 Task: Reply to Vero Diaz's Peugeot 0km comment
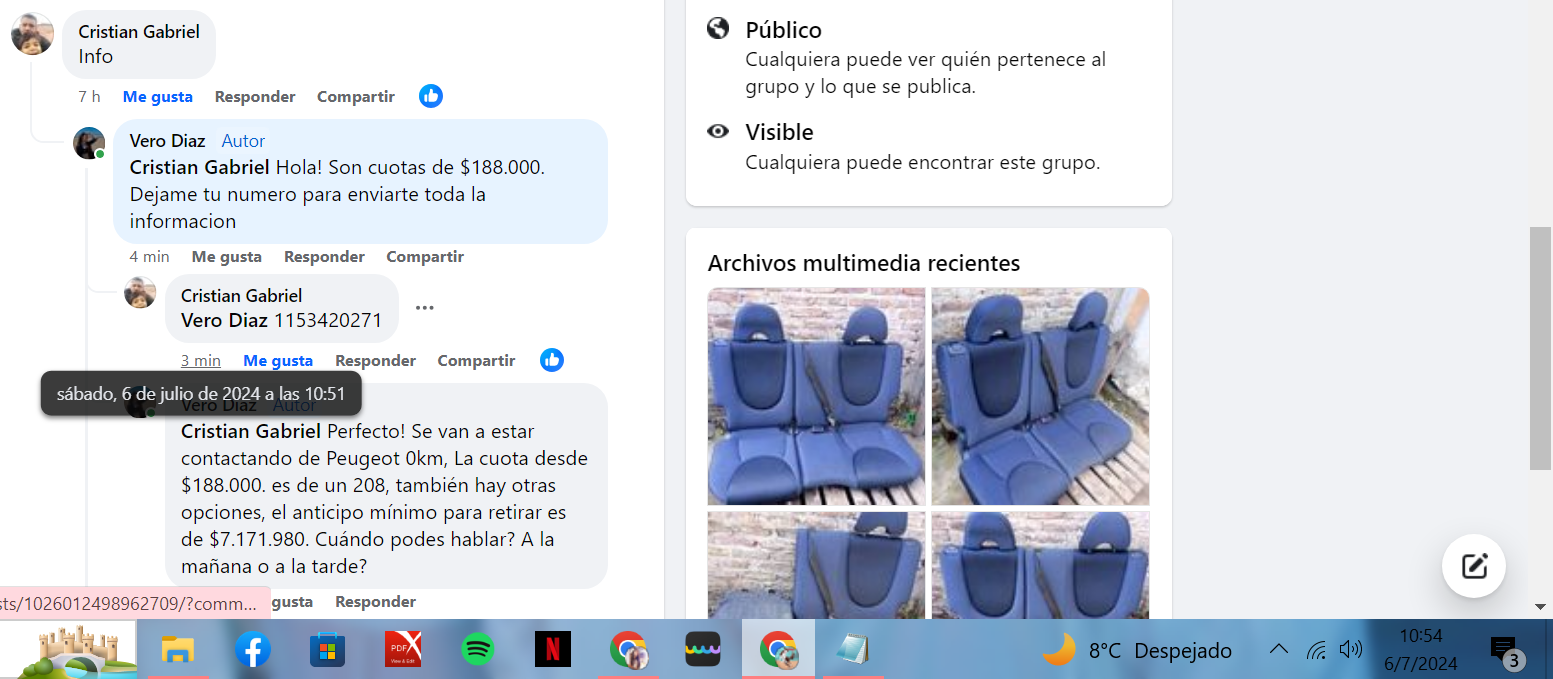[375, 602]
